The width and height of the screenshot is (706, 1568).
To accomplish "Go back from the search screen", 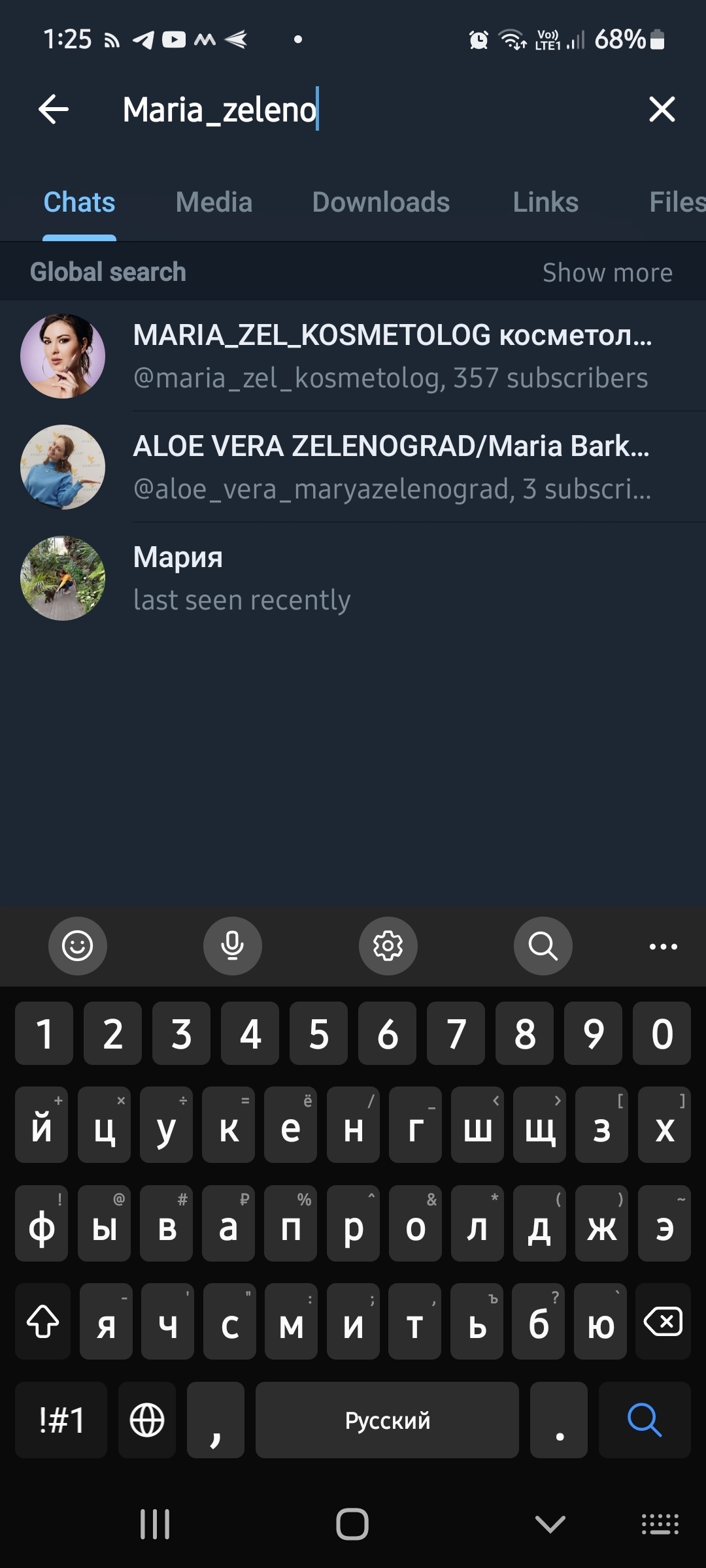I will click(x=54, y=109).
